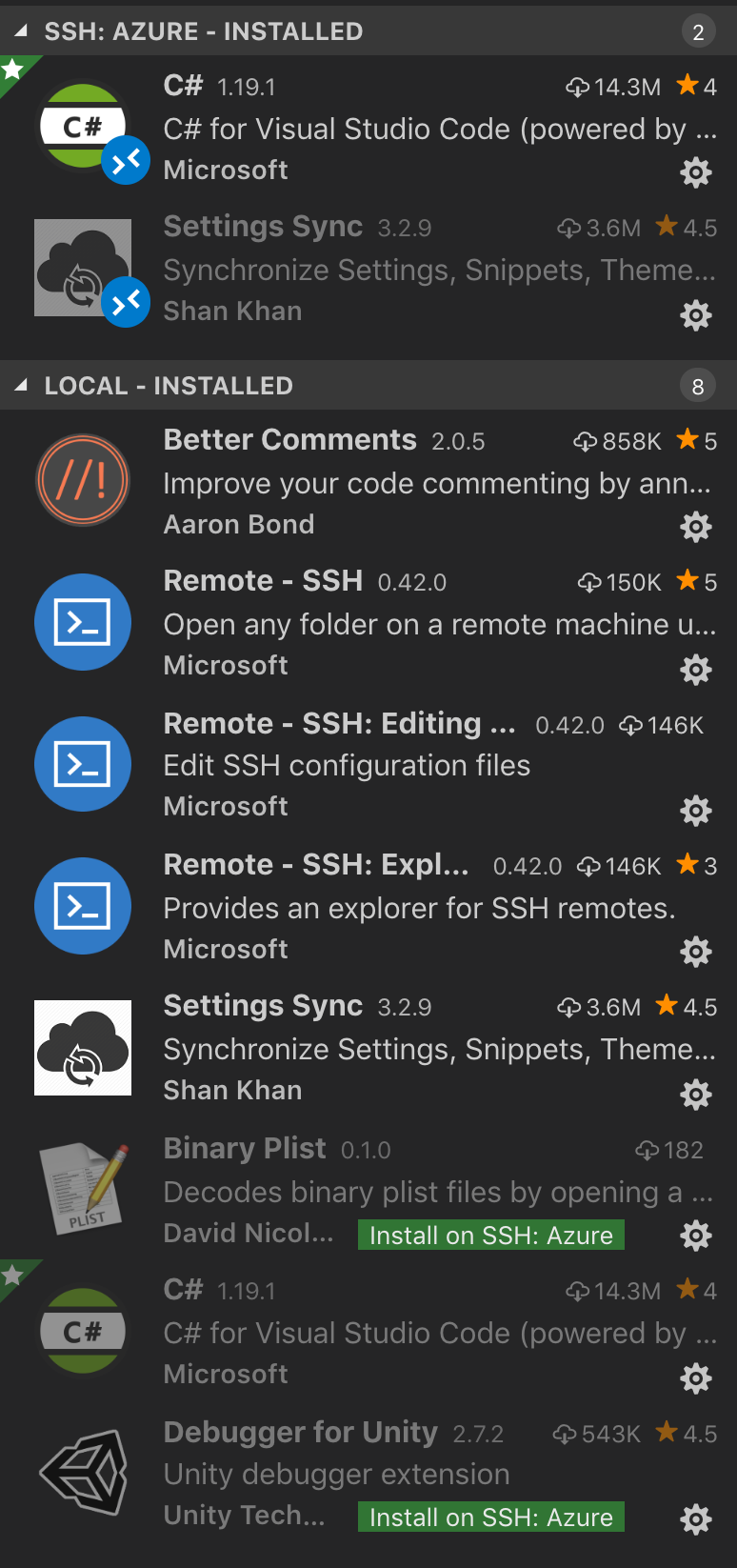737x1568 pixels.
Task: Click the Remote - SSH extension icon
Action: (83, 622)
